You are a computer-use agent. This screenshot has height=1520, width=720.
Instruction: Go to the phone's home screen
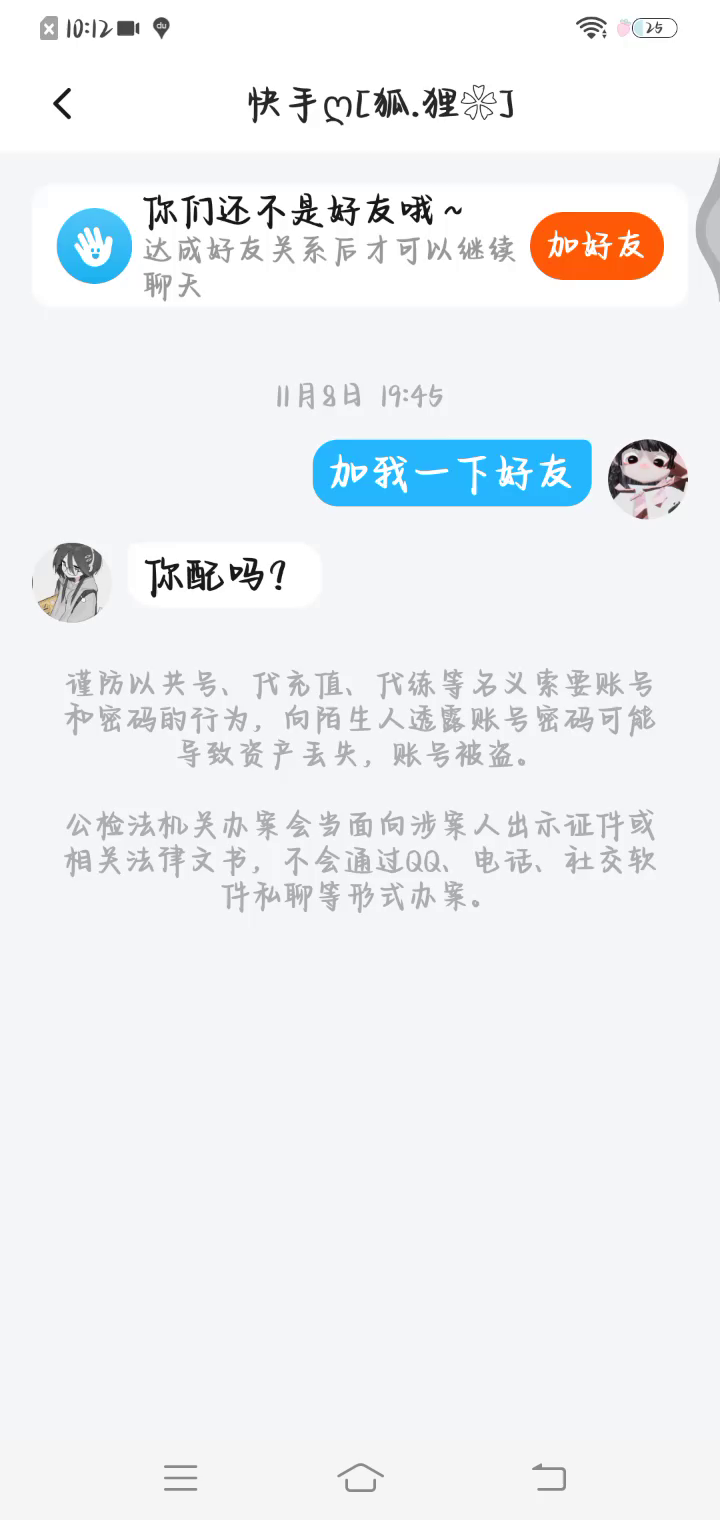(x=360, y=1477)
